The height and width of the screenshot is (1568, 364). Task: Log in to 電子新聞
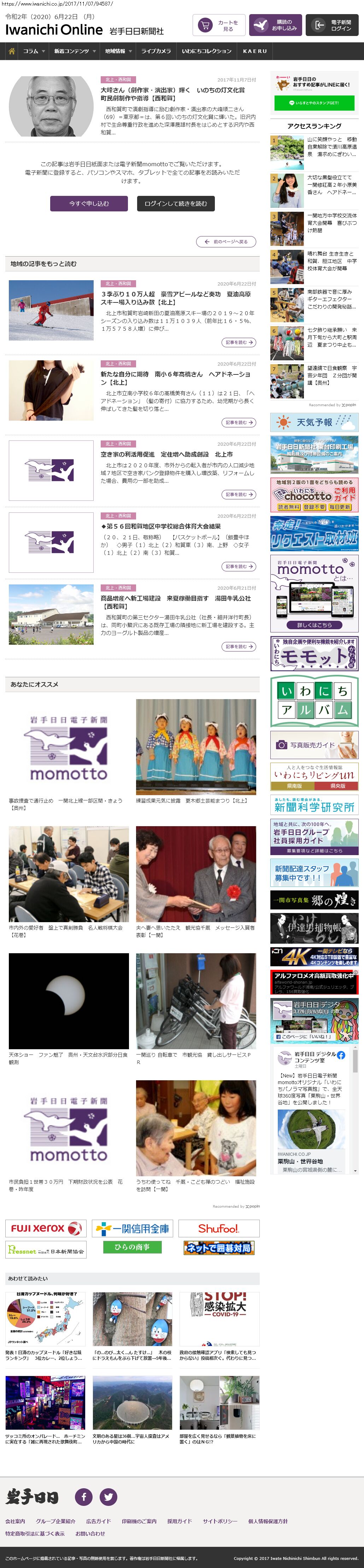332,25
